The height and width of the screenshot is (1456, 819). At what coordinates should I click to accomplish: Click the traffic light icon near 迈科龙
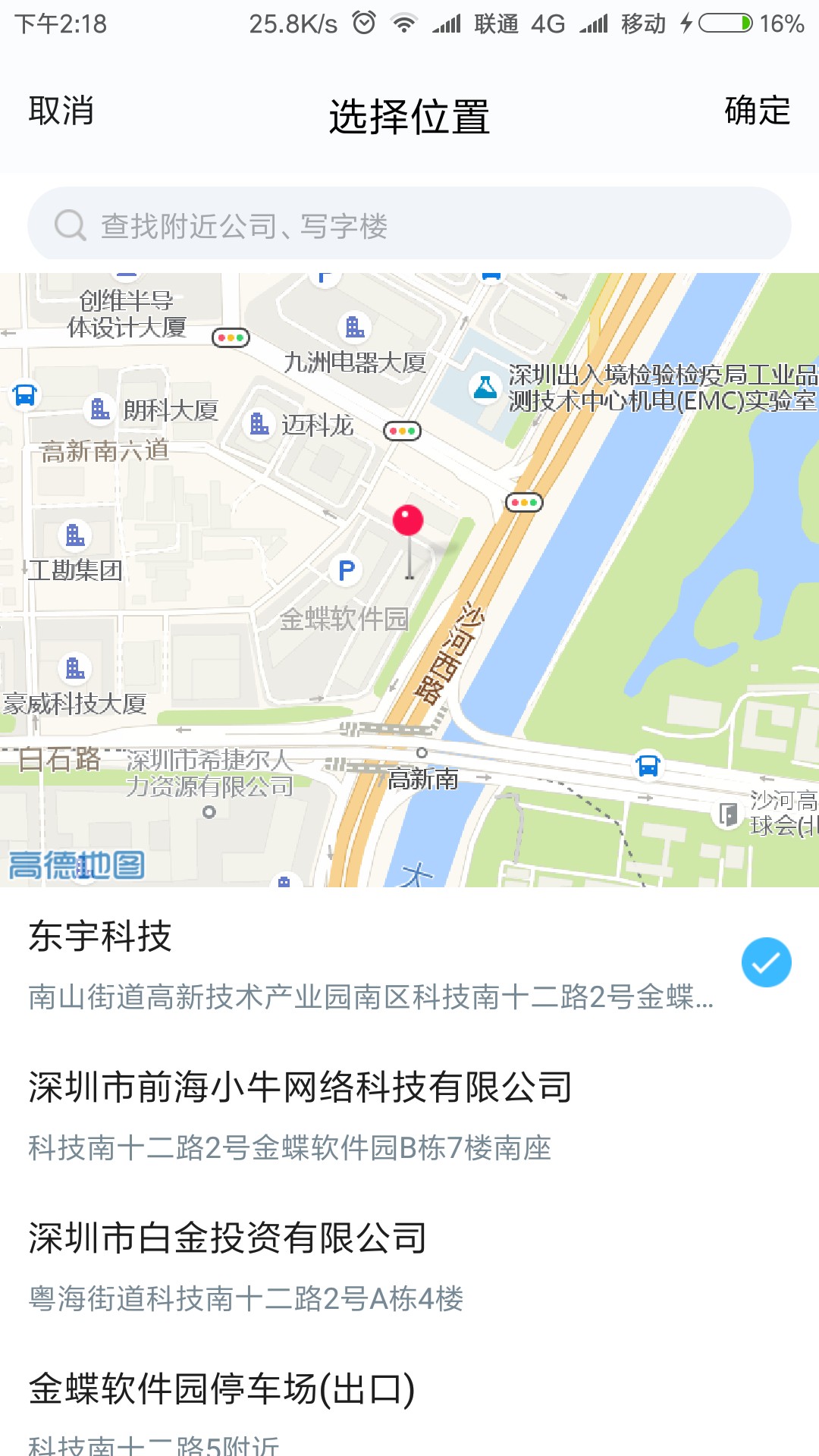coord(402,431)
